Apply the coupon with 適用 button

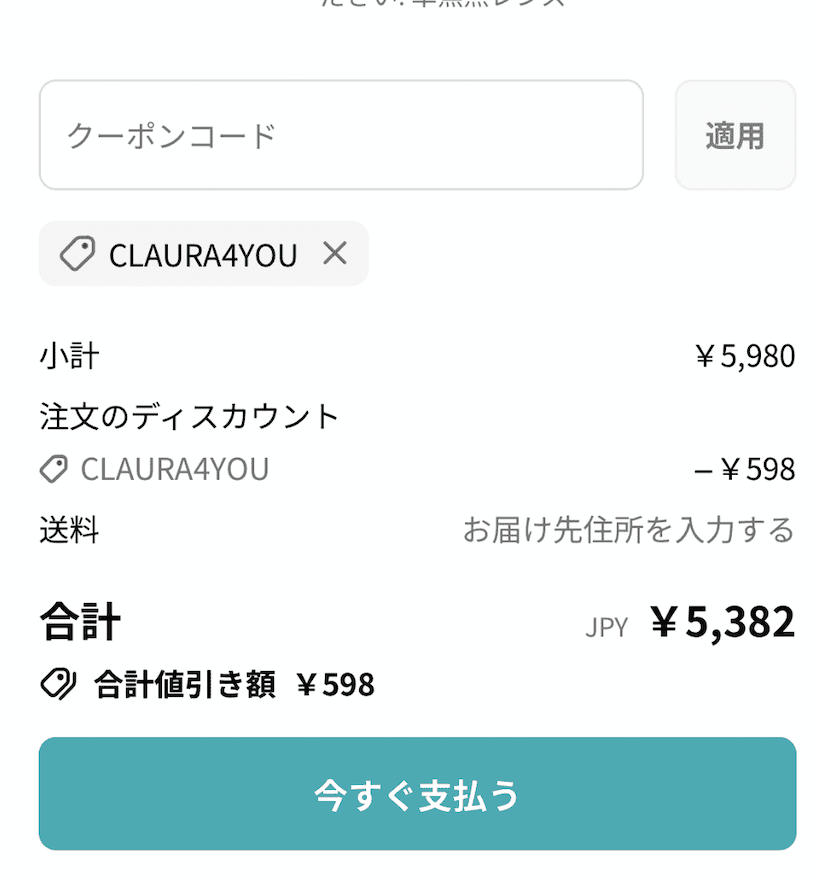(735, 135)
